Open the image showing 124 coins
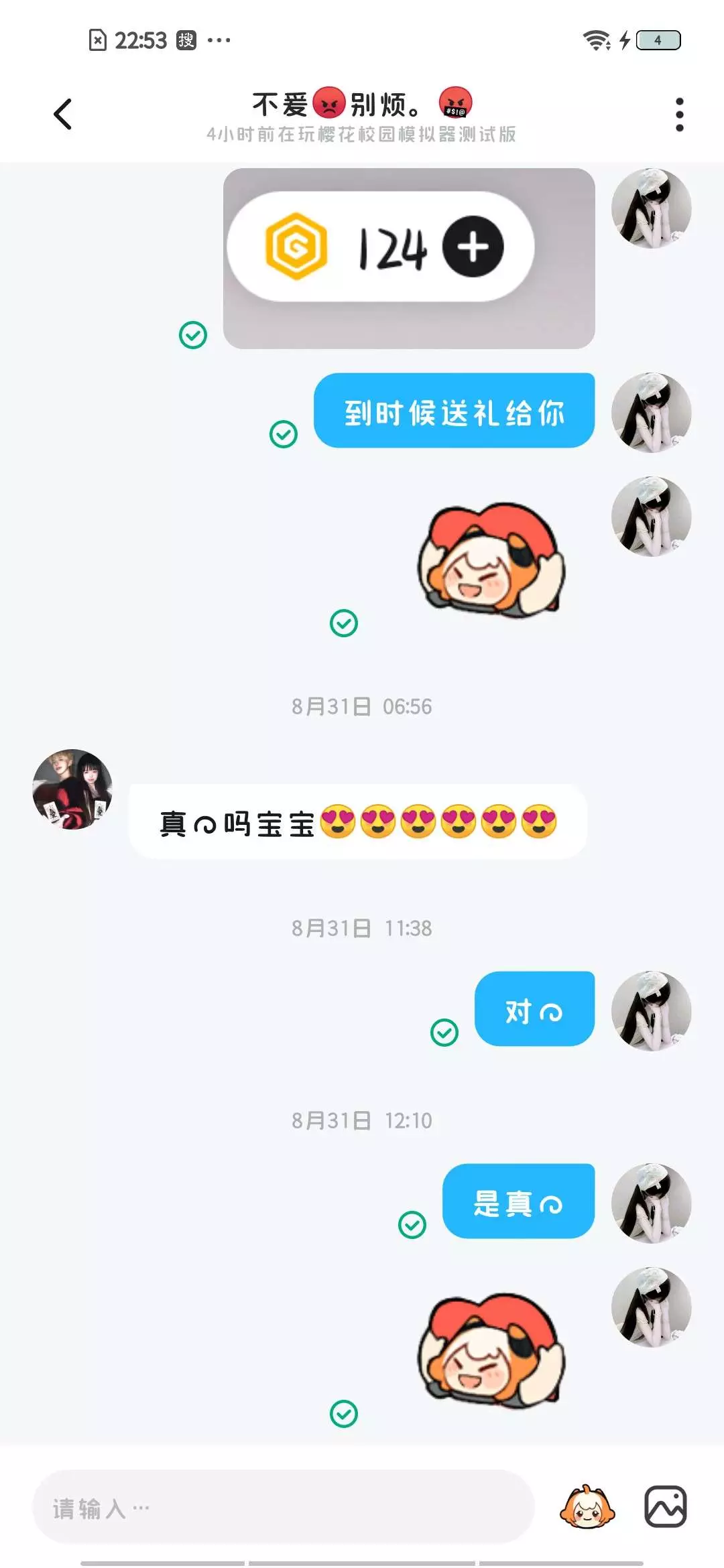Image resolution: width=724 pixels, height=1568 pixels. (x=409, y=259)
